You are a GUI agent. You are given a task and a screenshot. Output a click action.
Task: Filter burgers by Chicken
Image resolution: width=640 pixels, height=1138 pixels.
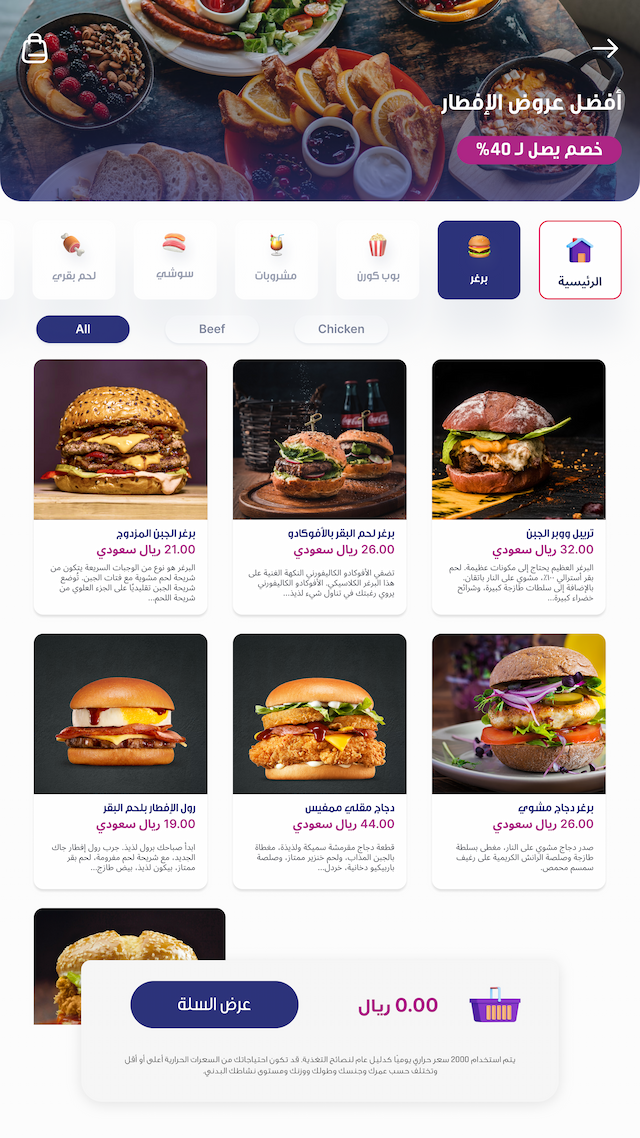coord(341,329)
